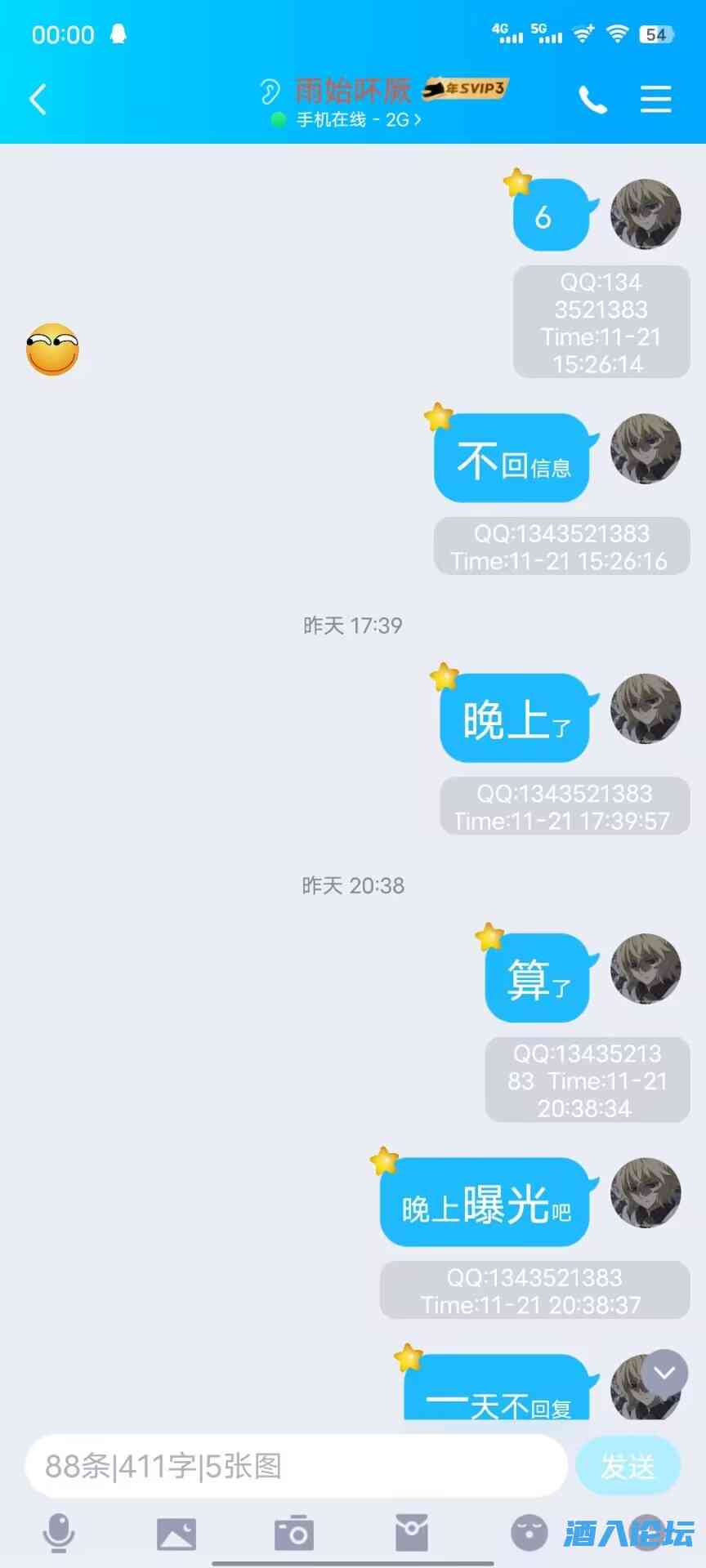
Task: Tap the 发送 send button
Action: point(628,1467)
